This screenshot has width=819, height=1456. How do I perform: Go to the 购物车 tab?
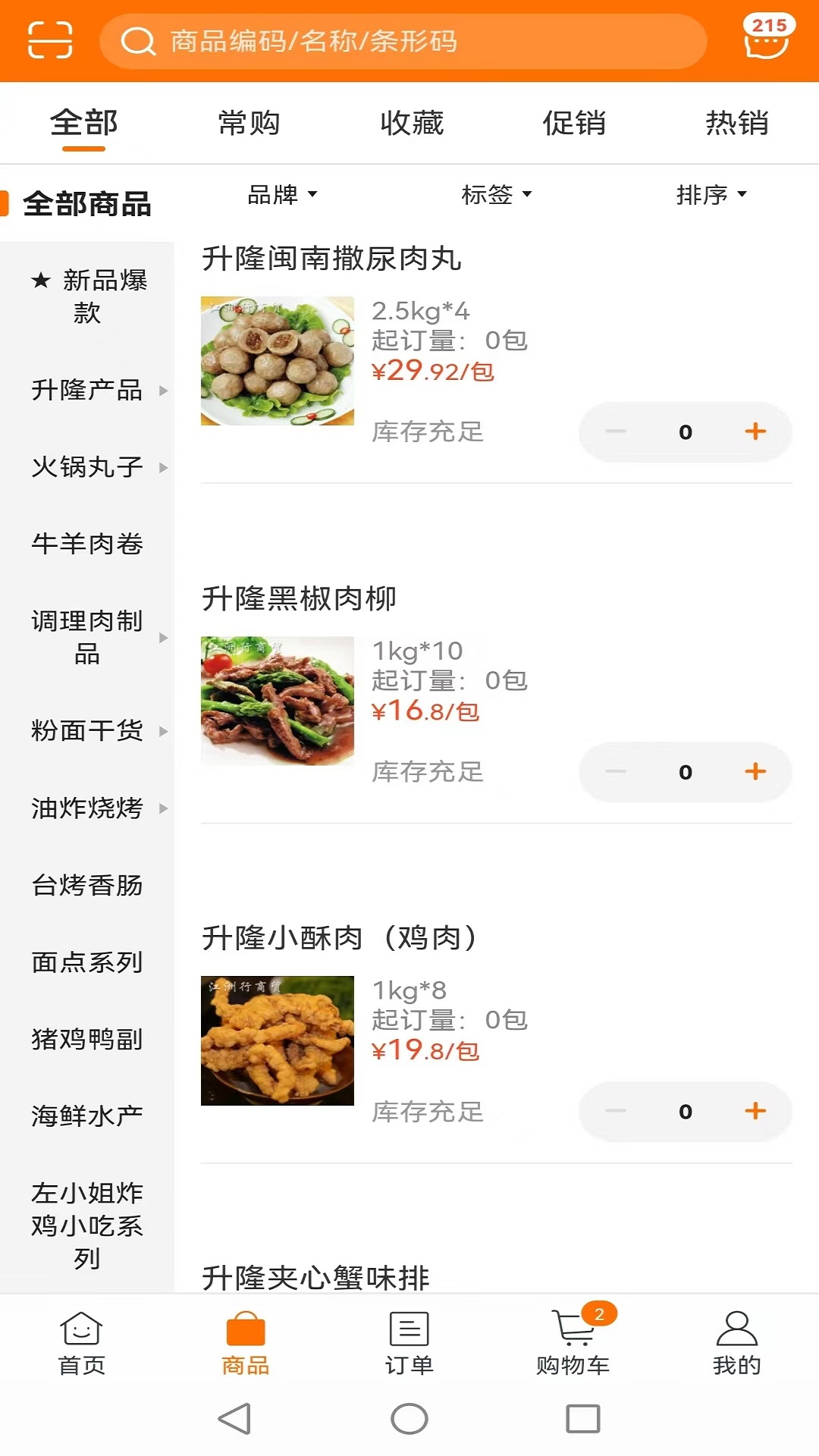573,1343
